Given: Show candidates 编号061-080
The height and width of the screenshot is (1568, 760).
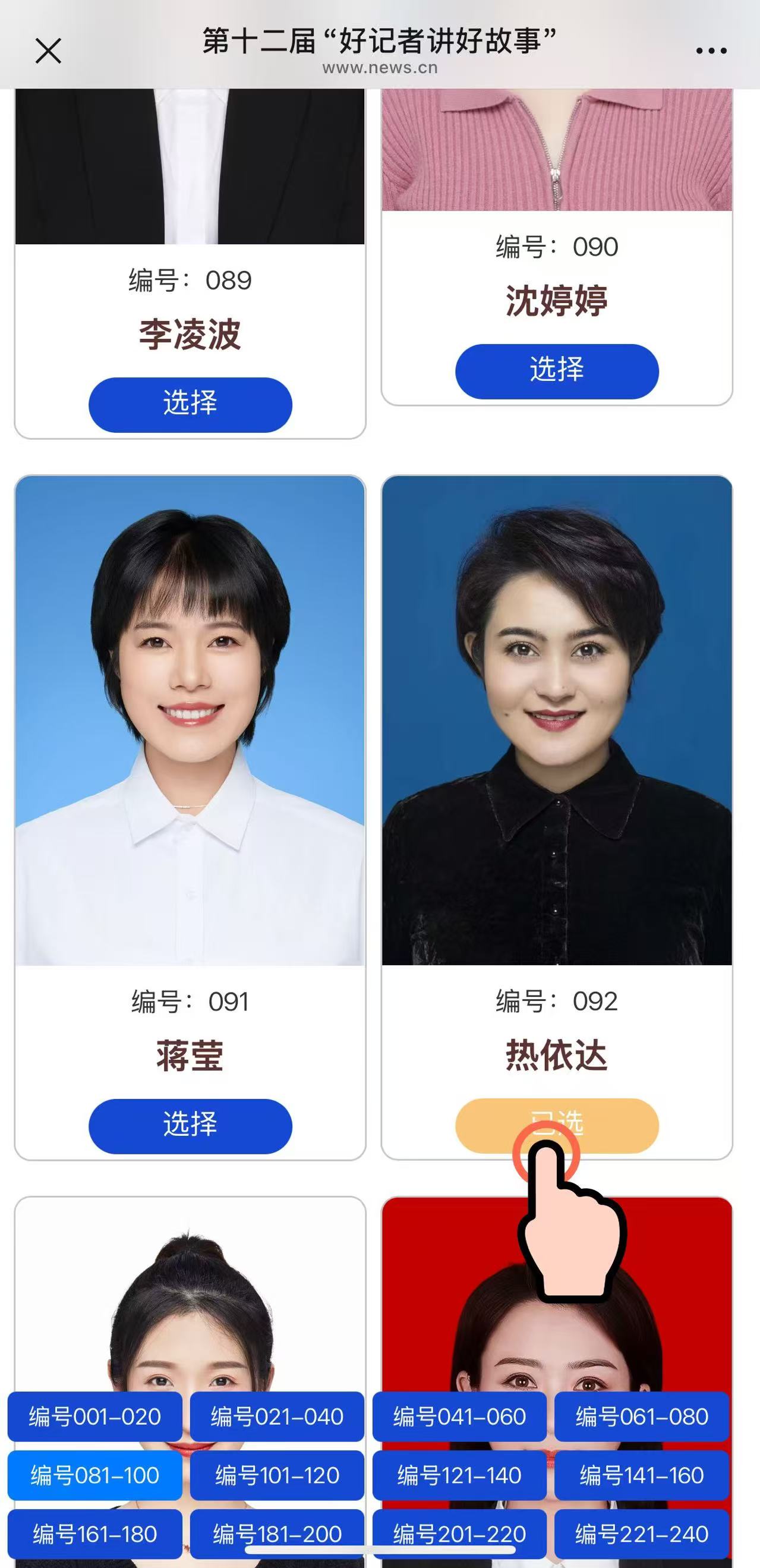Looking at the screenshot, I should 641,1417.
